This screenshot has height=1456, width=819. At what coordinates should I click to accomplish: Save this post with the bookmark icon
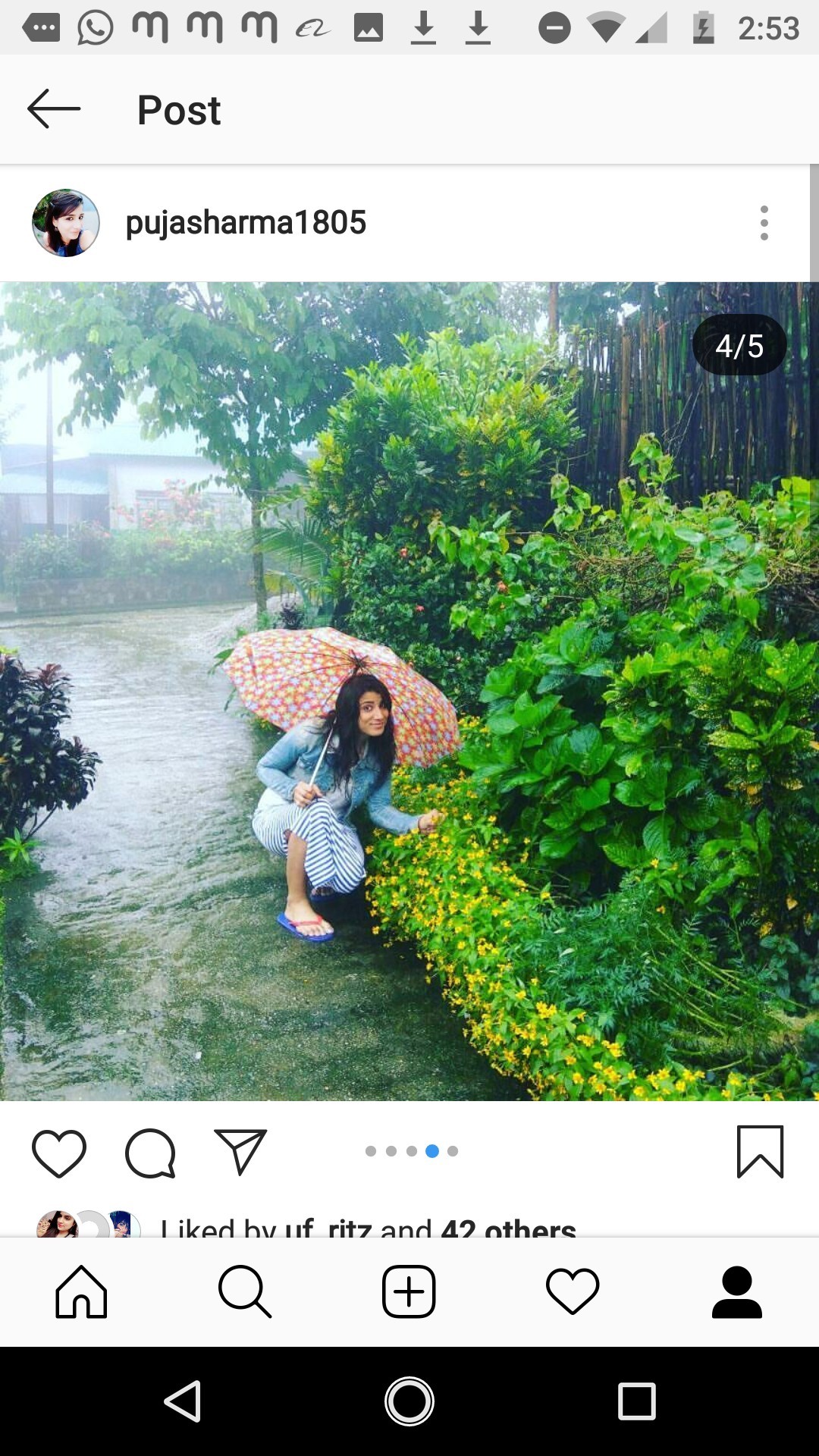(x=760, y=1152)
